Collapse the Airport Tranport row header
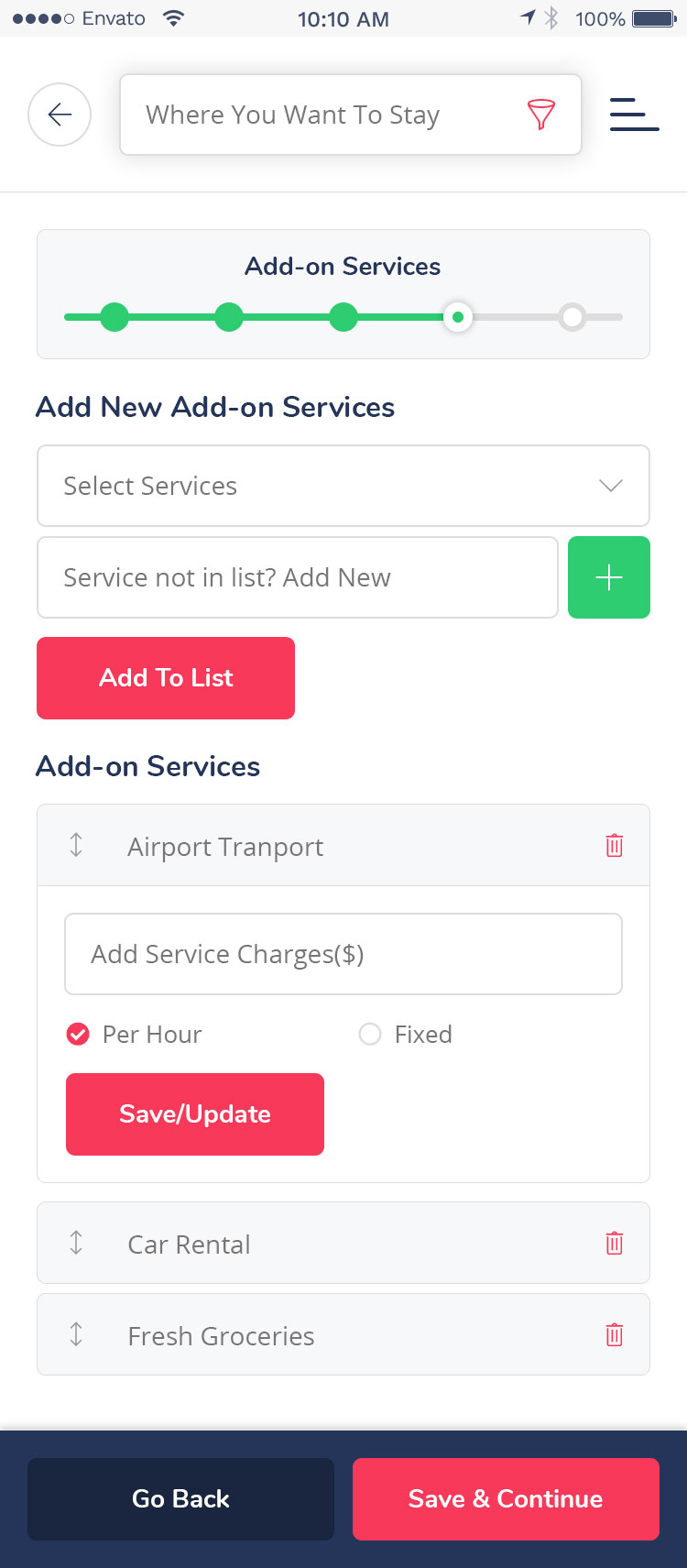This screenshot has width=687, height=1568. (x=343, y=846)
